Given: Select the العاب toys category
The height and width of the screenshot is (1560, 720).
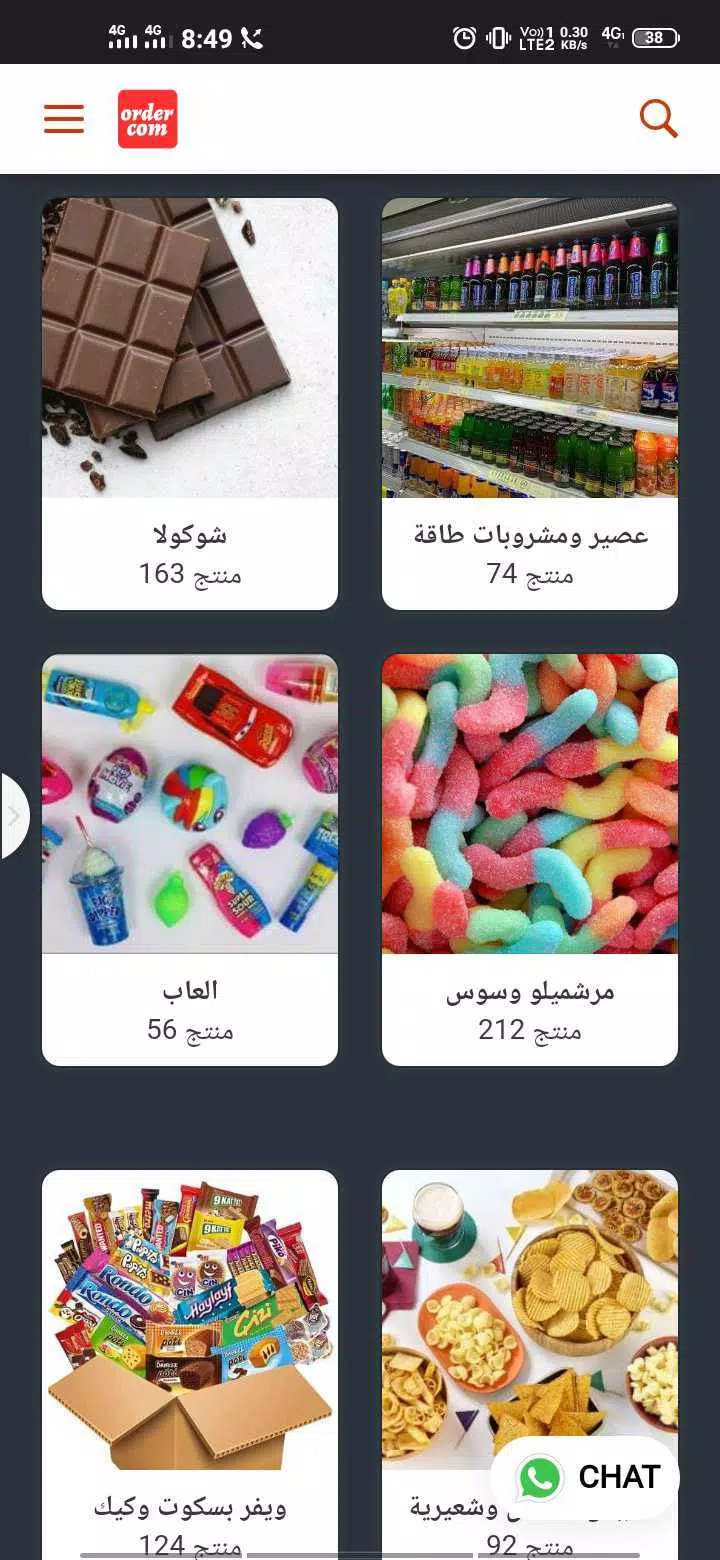Looking at the screenshot, I should [x=190, y=859].
